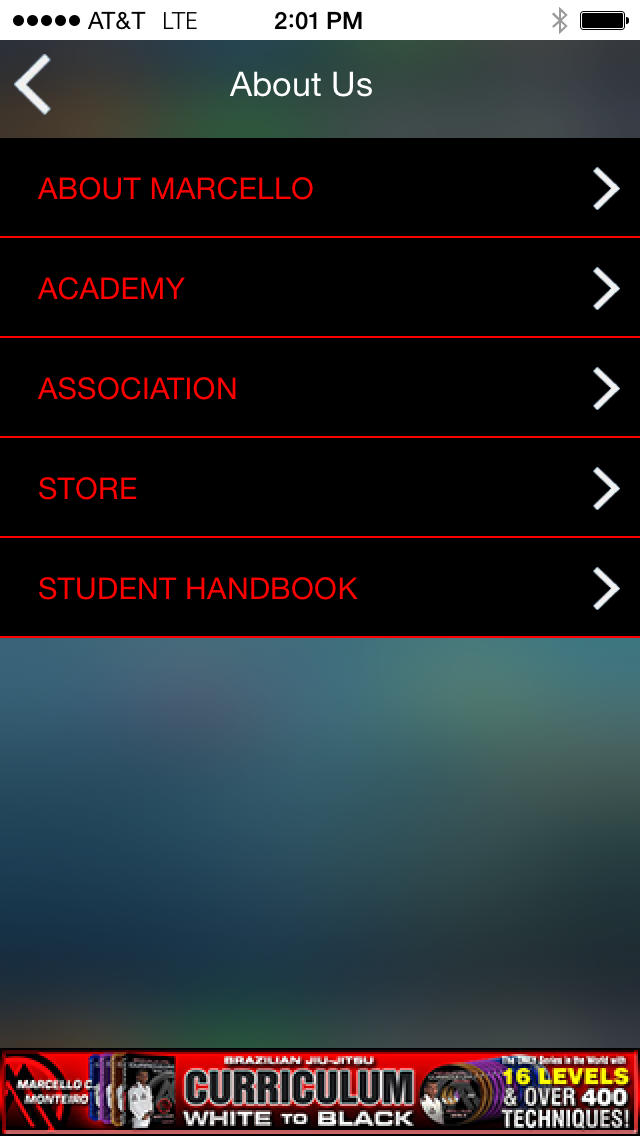This screenshot has width=640, height=1136.
Task: Go back using the header arrow
Action: pyautogui.click(x=33, y=85)
